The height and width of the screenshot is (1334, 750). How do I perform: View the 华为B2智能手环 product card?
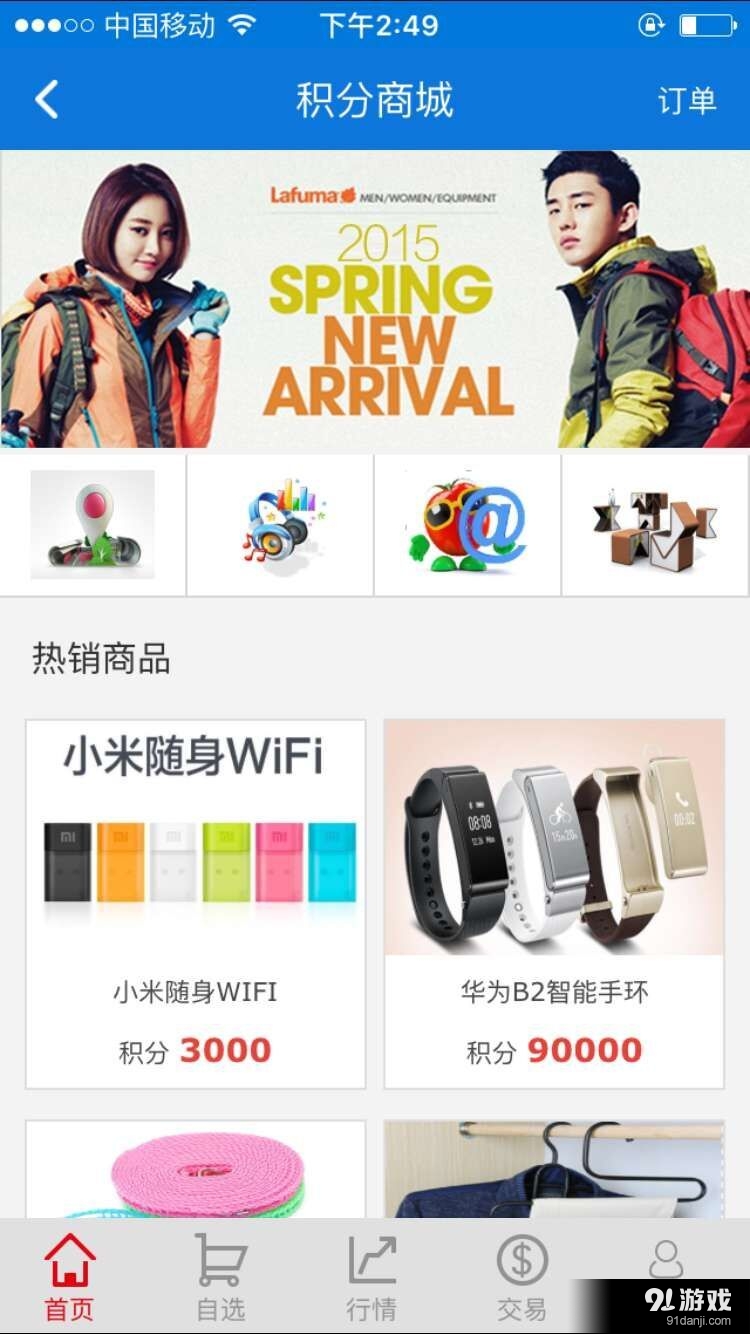pyautogui.click(x=554, y=903)
